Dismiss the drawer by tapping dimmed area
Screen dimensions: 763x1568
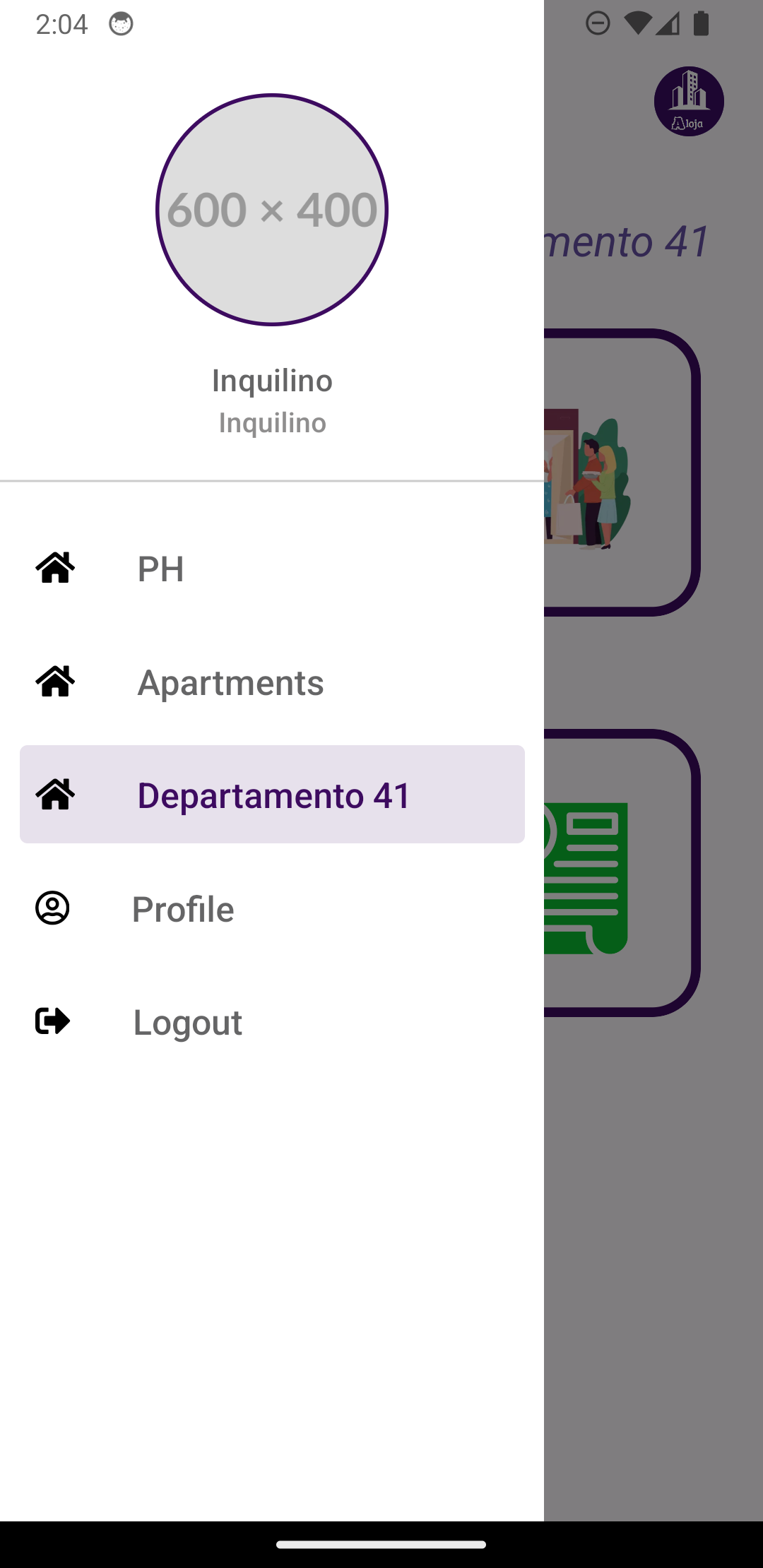click(653, 1236)
